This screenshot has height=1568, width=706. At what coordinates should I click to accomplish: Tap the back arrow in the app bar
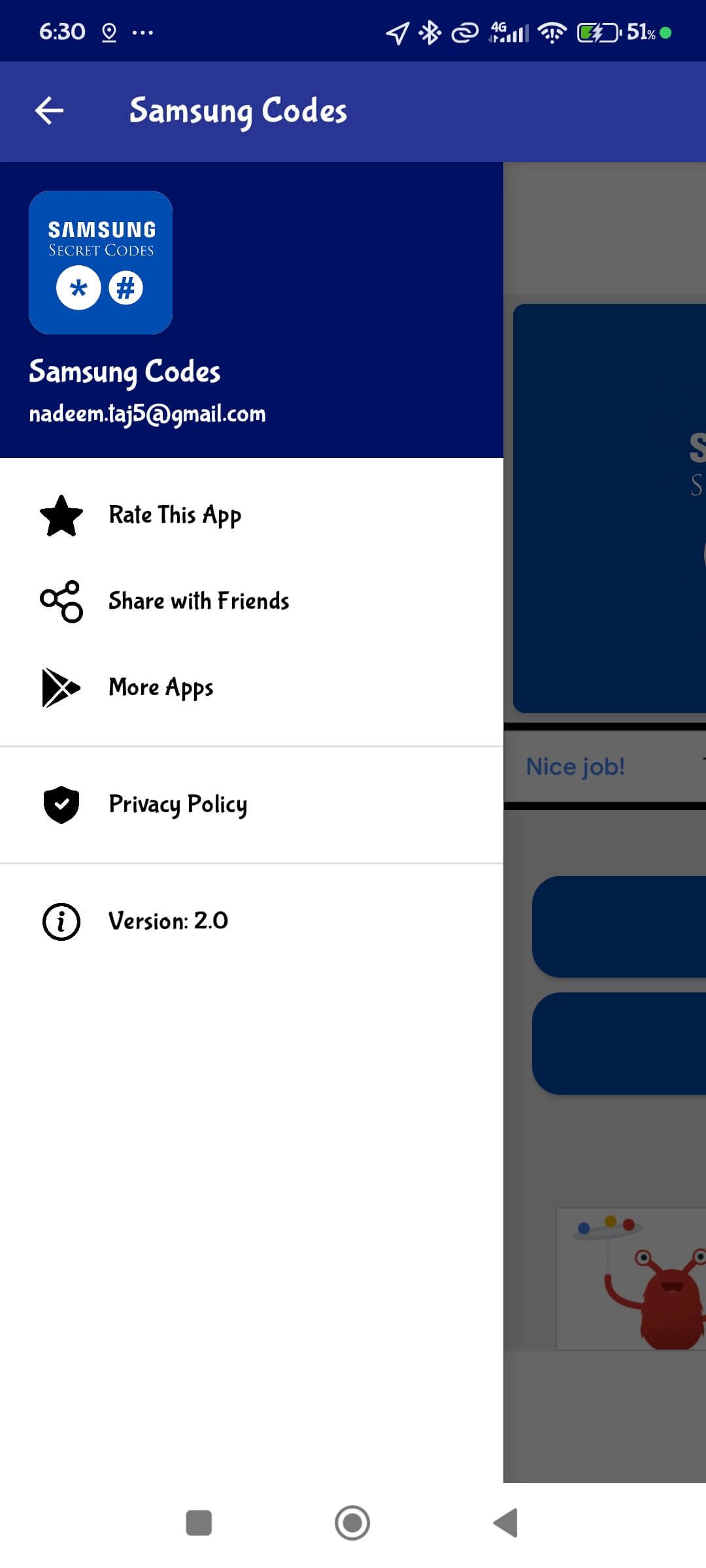pyautogui.click(x=50, y=110)
